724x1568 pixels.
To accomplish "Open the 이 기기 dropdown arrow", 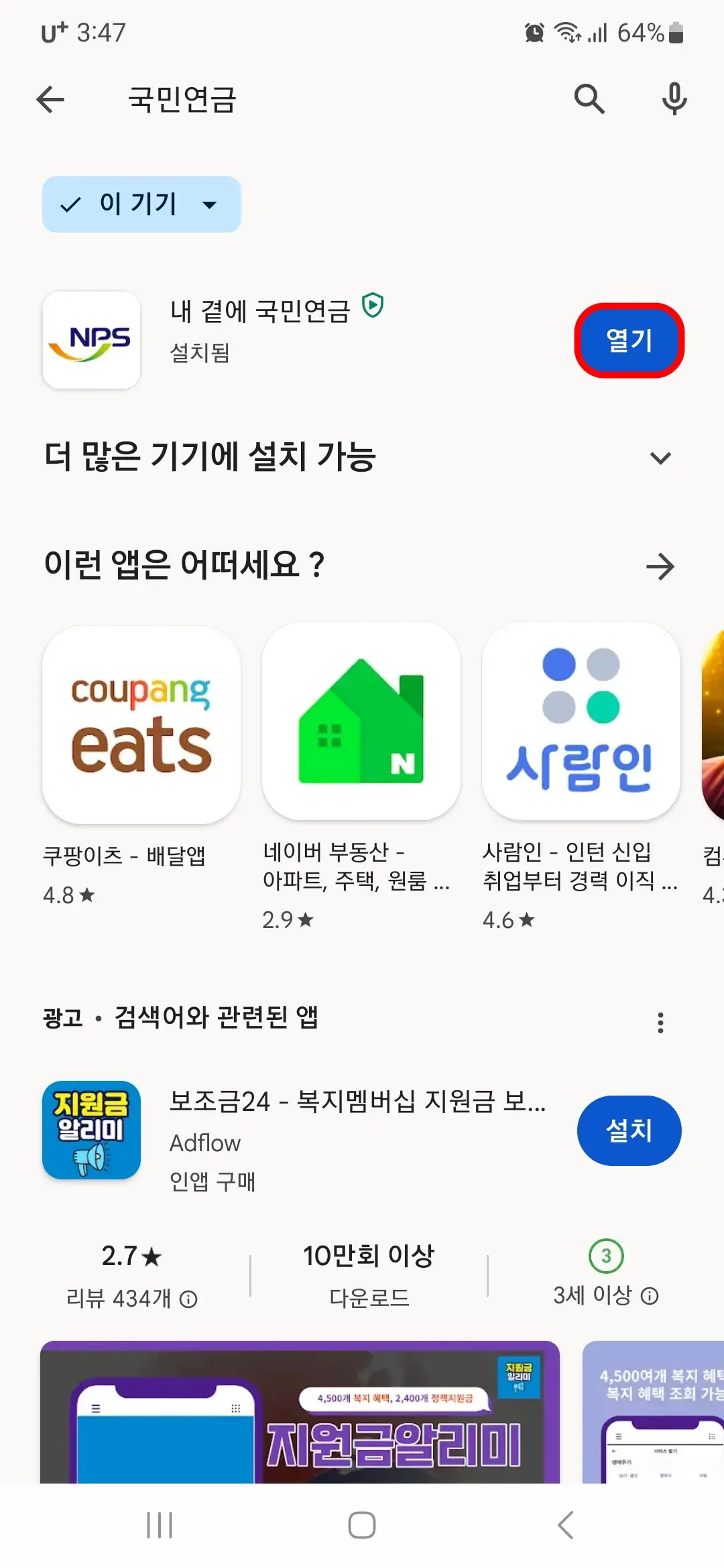I will click(210, 205).
